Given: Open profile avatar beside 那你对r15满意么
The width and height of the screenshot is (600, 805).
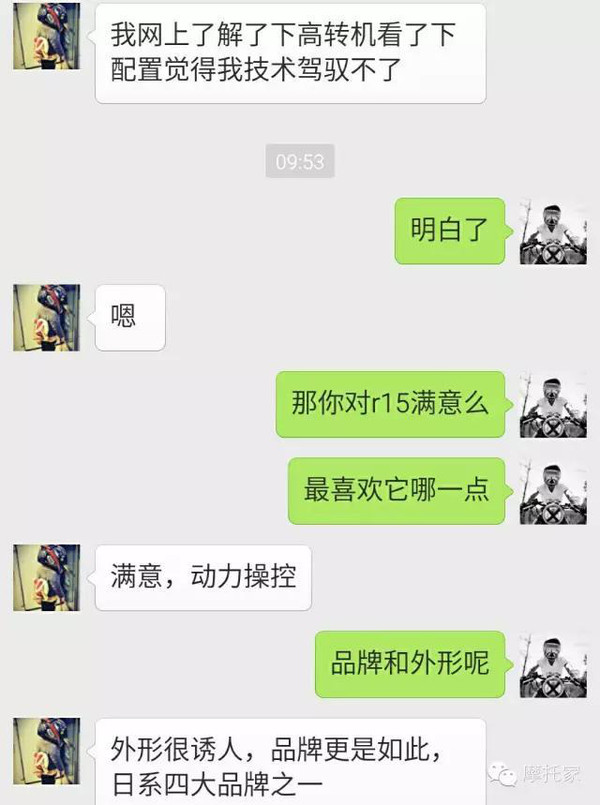Looking at the screenshot, I should 553,404.
